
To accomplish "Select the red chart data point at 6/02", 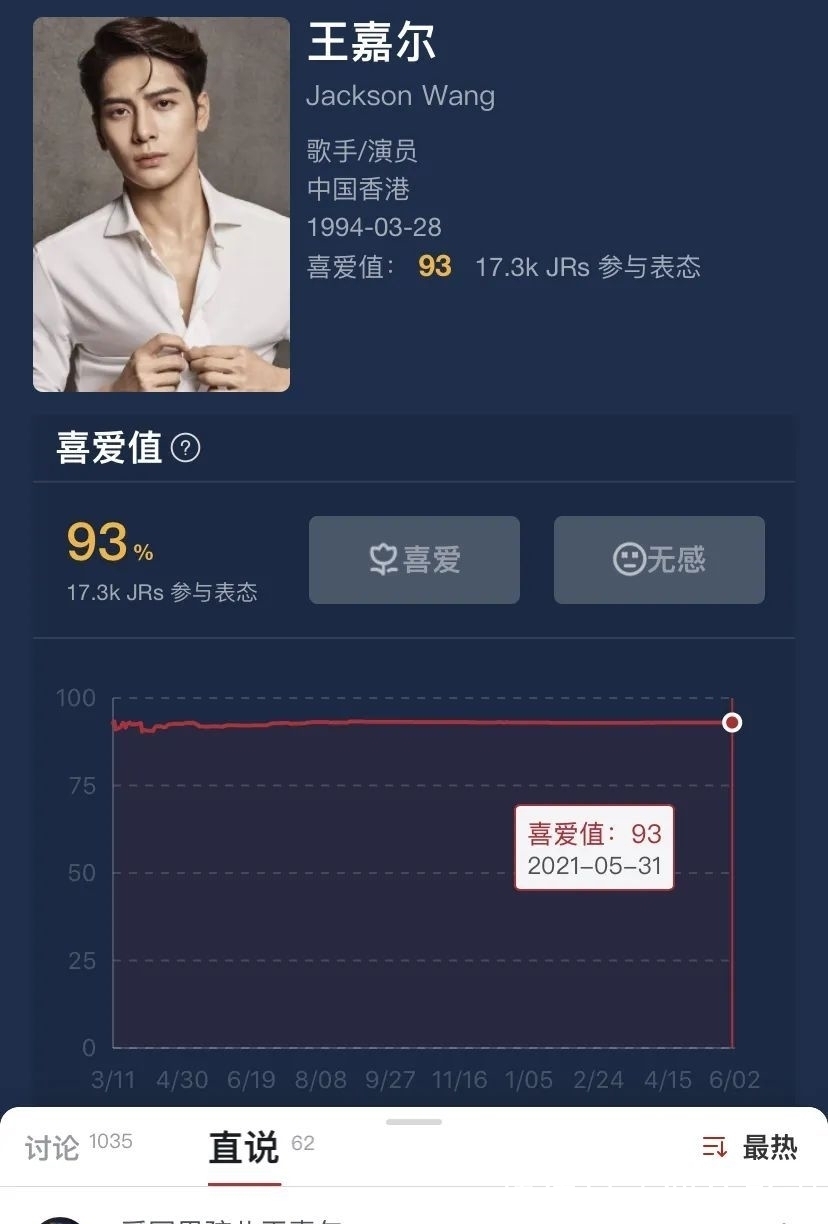I will point(733,722).
